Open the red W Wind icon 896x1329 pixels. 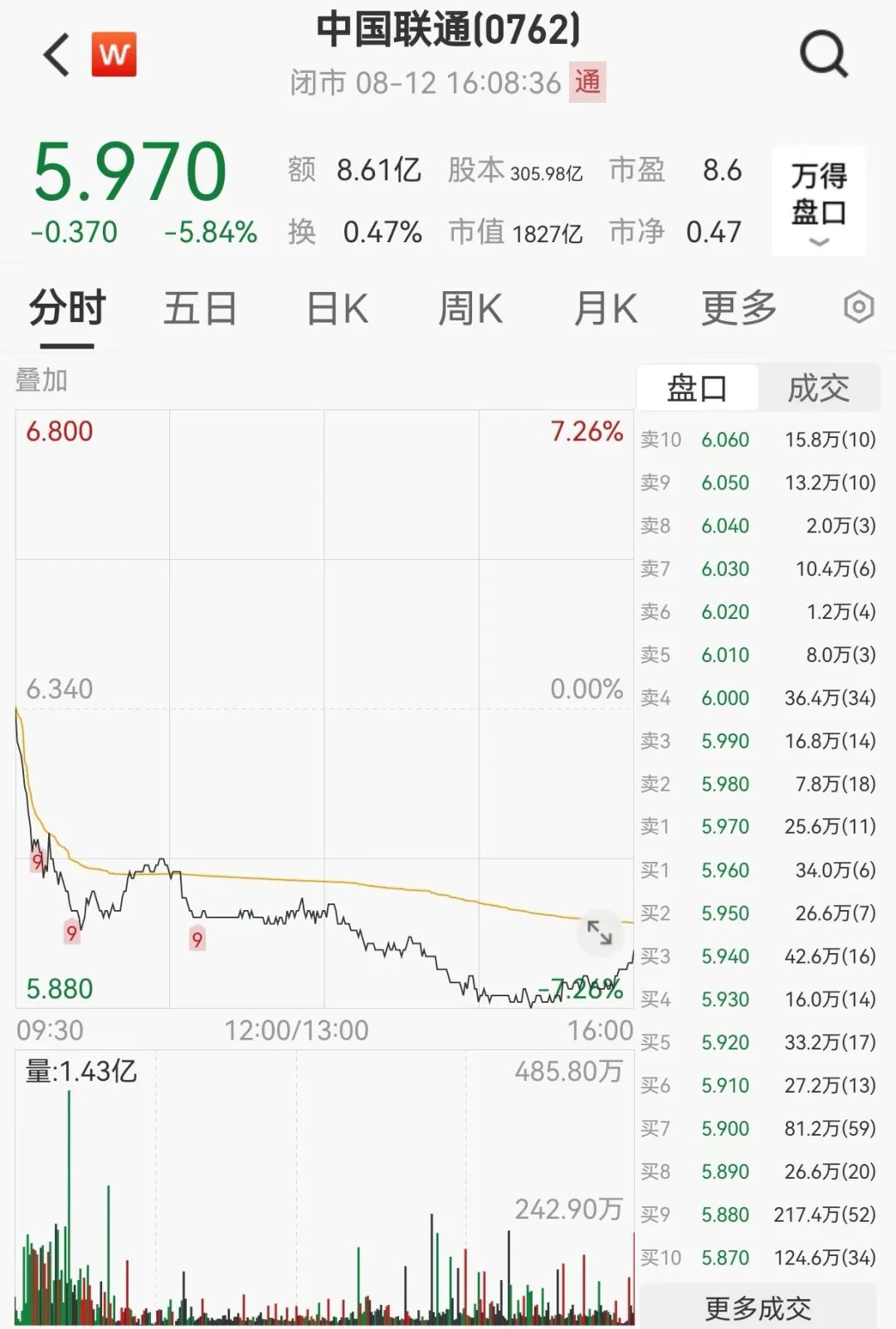pos(114,55)
